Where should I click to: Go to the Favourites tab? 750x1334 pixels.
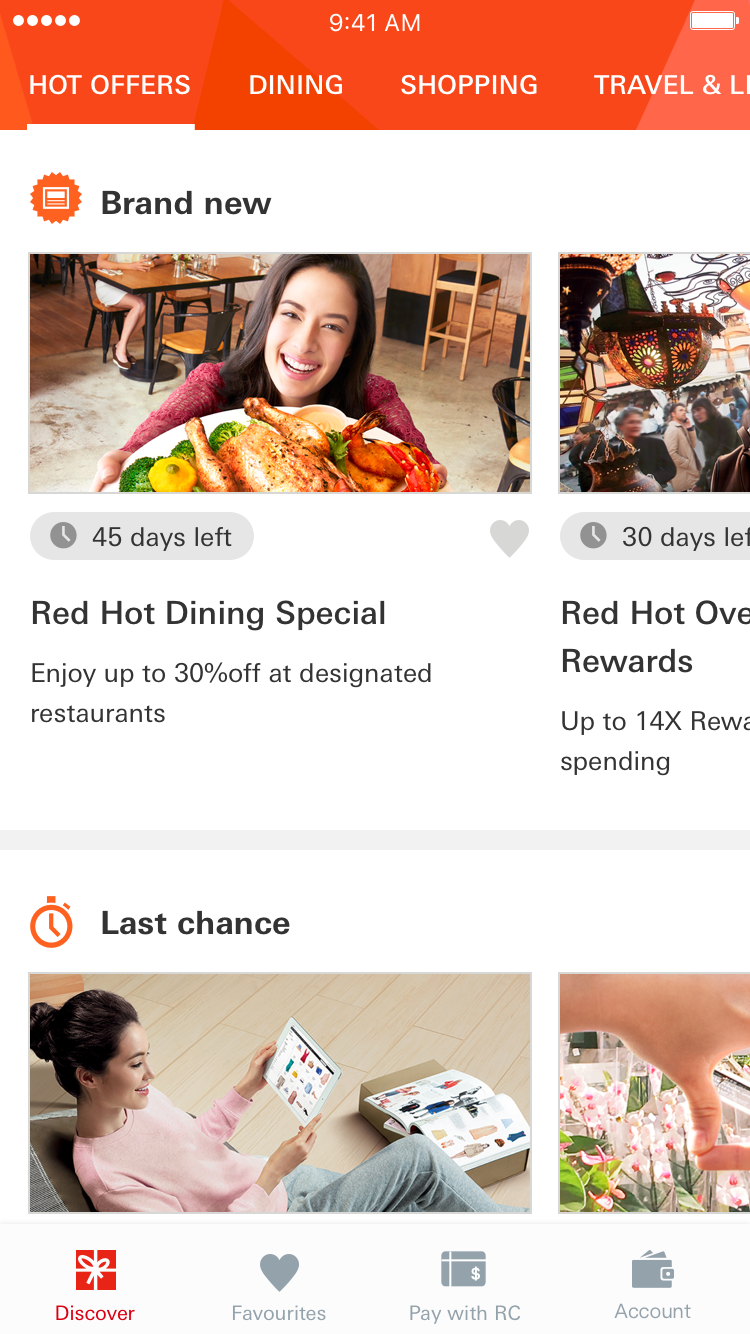coord(279,1286)
